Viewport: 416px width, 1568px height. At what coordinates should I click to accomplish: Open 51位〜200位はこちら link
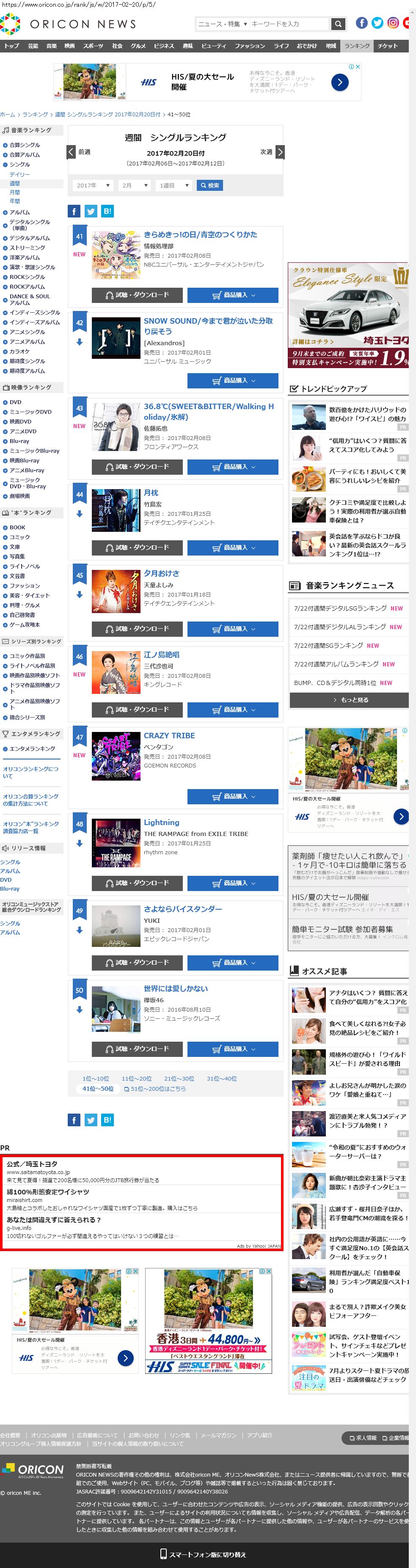point(155,1089)
